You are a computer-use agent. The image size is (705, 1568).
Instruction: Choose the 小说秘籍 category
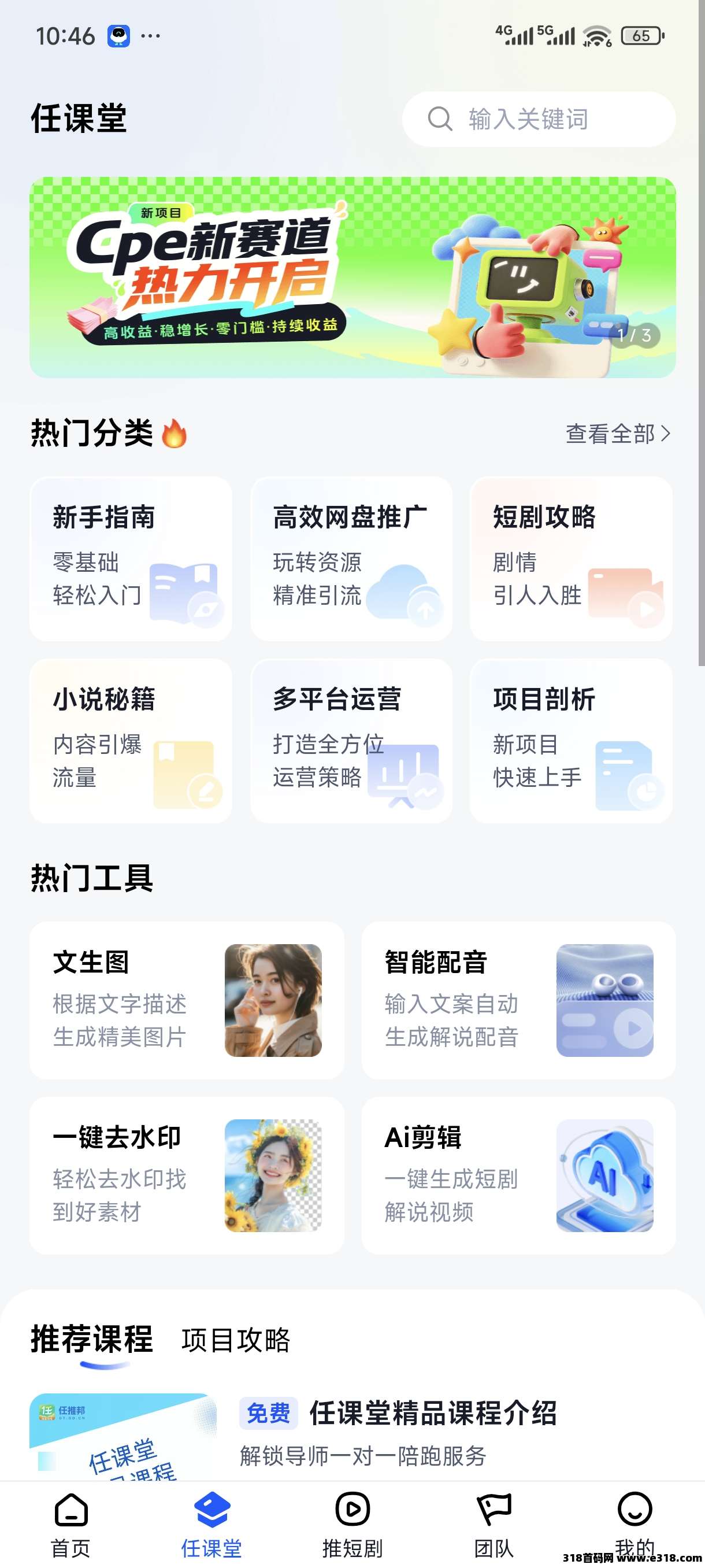click(131, 740)
